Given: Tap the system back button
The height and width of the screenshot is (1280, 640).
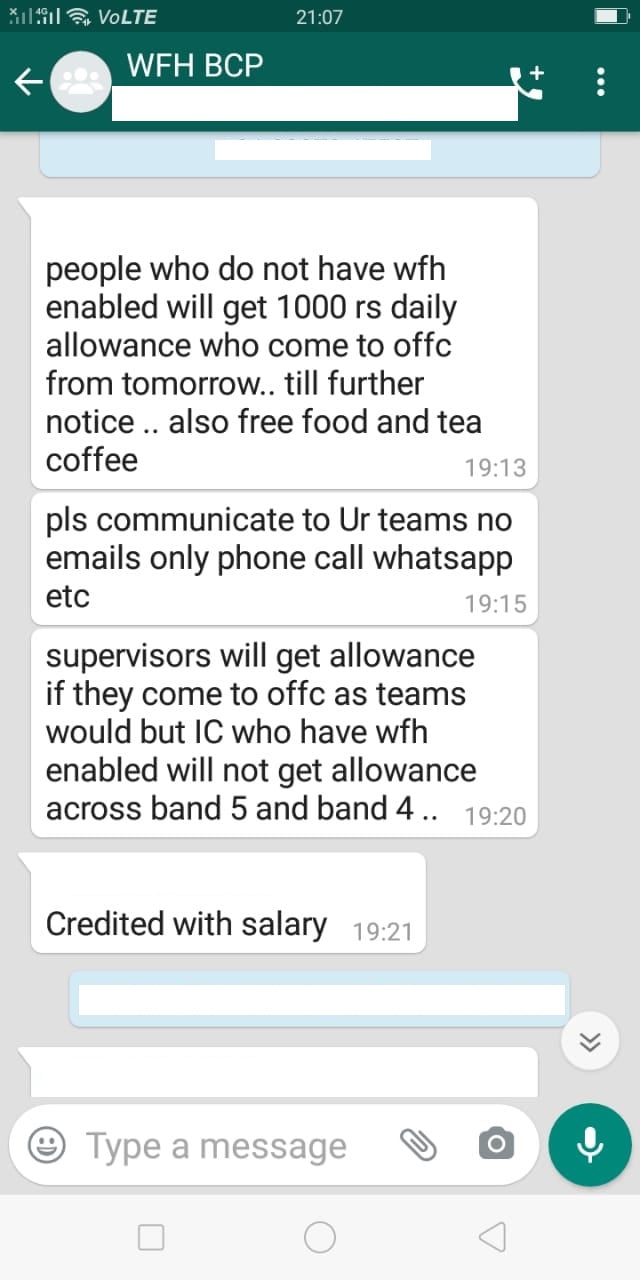Looking at the screenshot, I should pos(492,1238).
